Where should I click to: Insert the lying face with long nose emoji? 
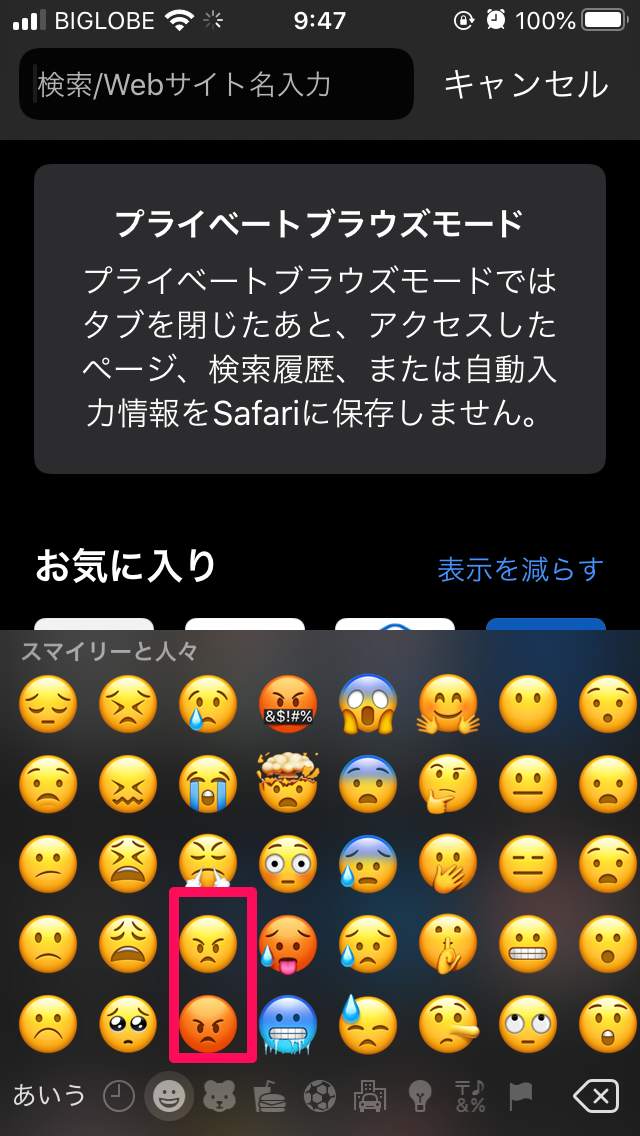click(x=449, y=1022)
